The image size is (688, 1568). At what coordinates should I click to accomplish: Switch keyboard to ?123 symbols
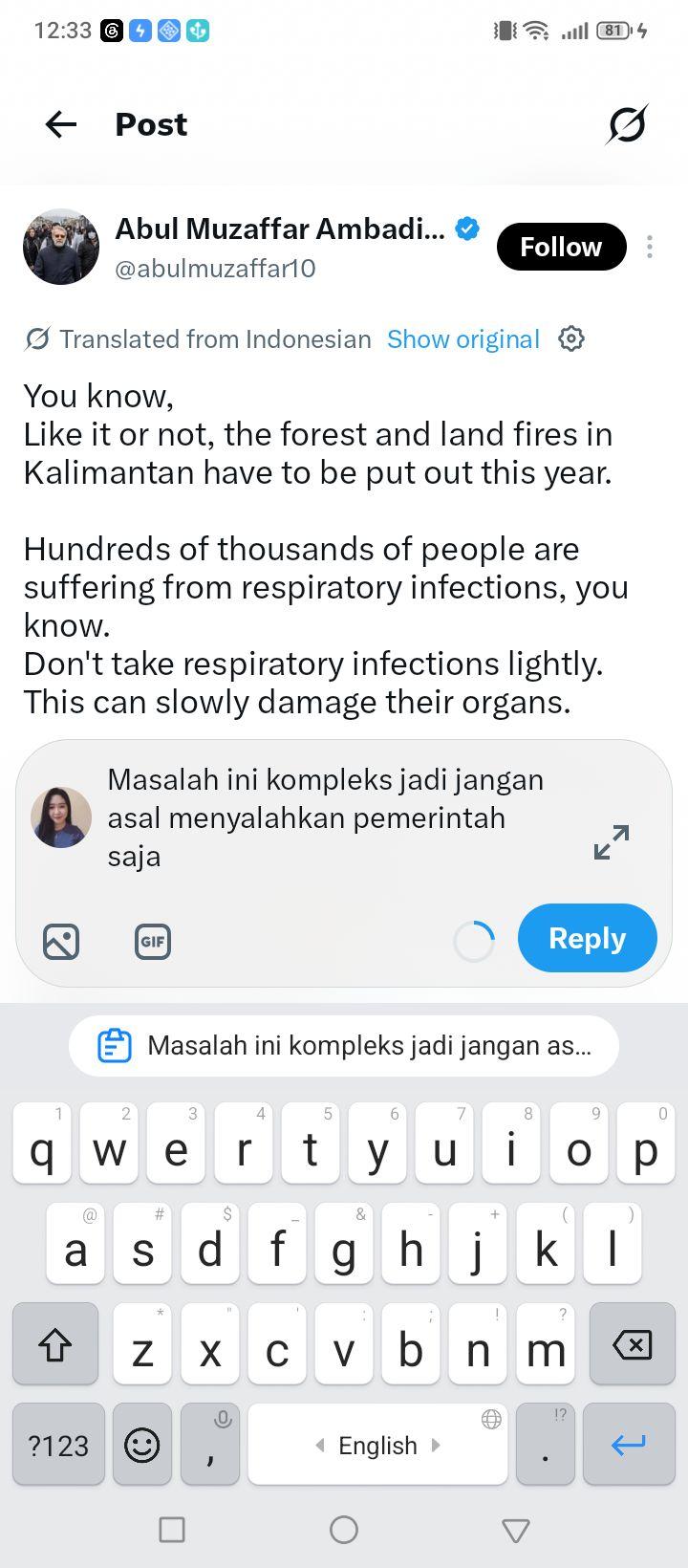coord(58,1445)
